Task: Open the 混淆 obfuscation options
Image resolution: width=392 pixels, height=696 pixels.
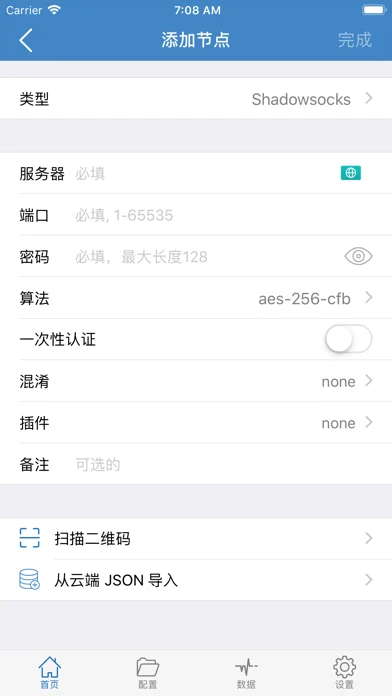Action: pyautogui.click(x=196, y=381)
